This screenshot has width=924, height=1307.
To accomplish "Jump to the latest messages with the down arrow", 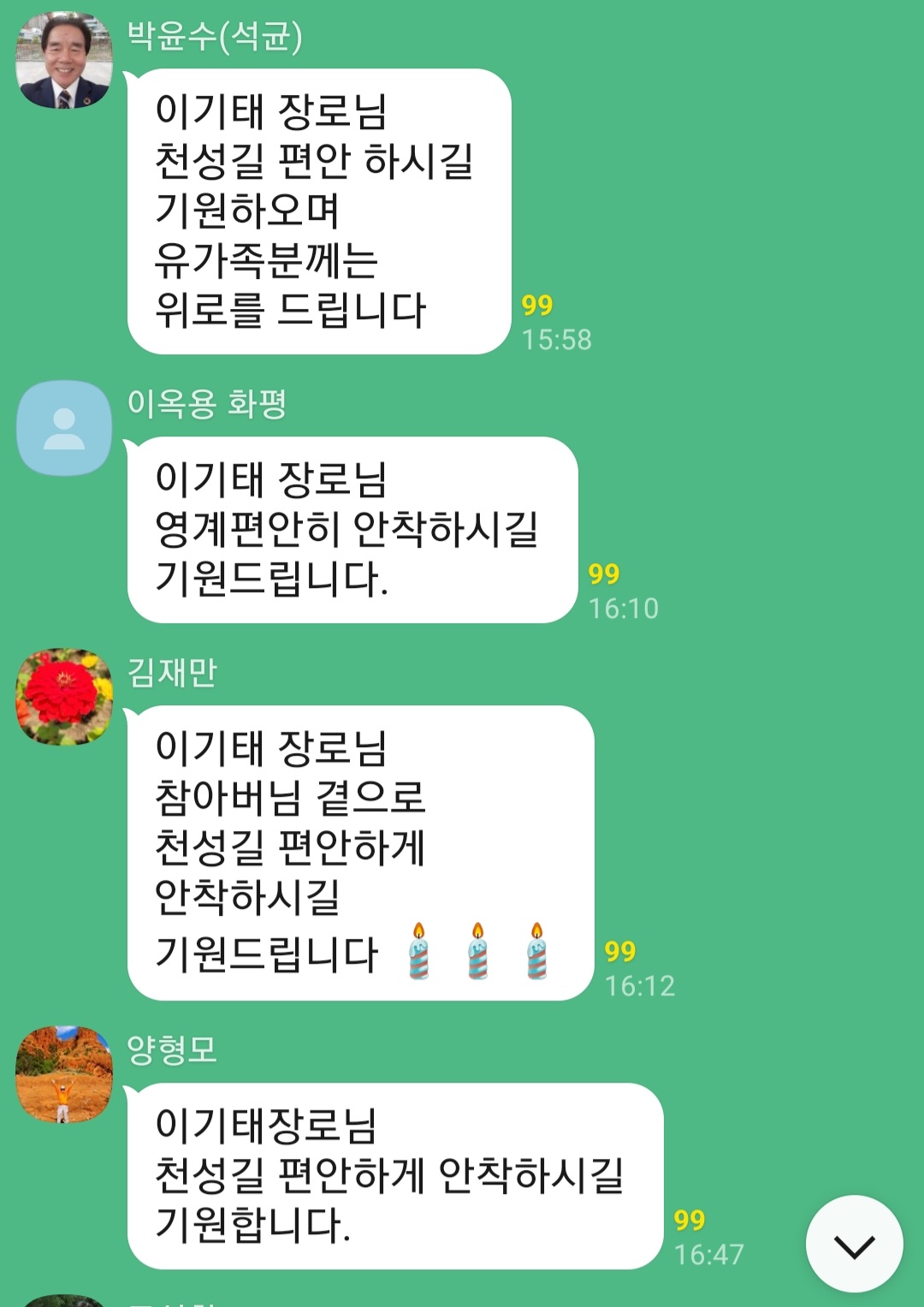I will coord(854,1245).
